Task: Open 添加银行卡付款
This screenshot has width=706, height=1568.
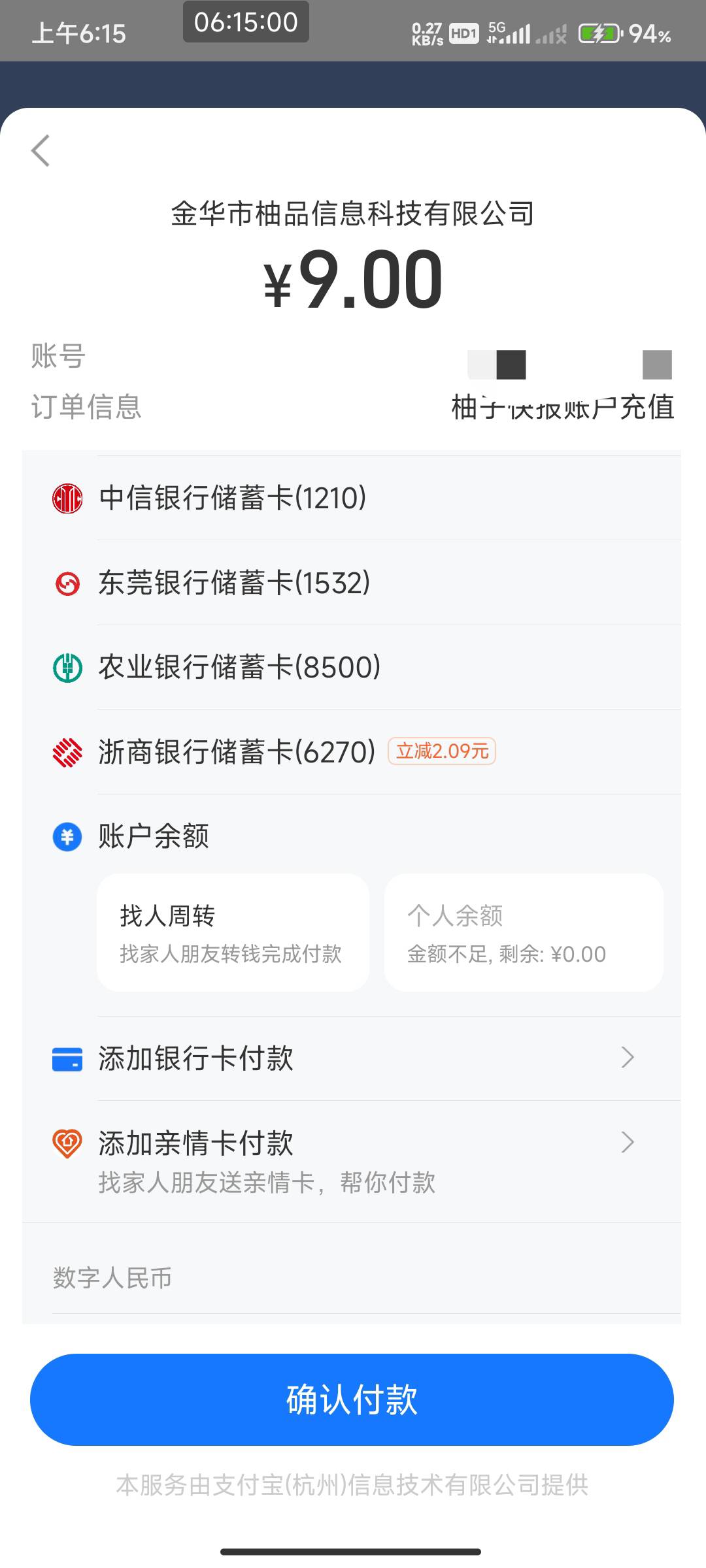Action: click(x=352, y=1058)
